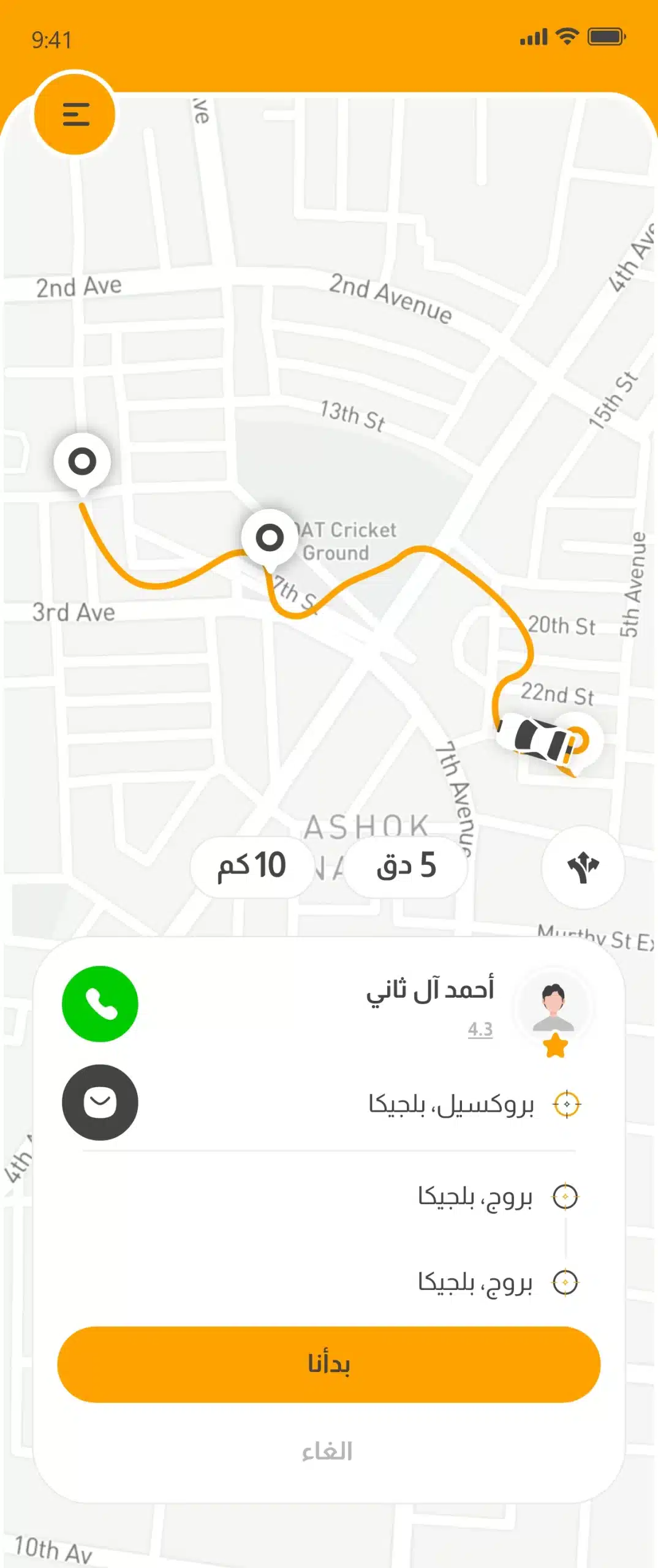Tap the waypoint pin near Cricket Ground

[x=270, y=537]
